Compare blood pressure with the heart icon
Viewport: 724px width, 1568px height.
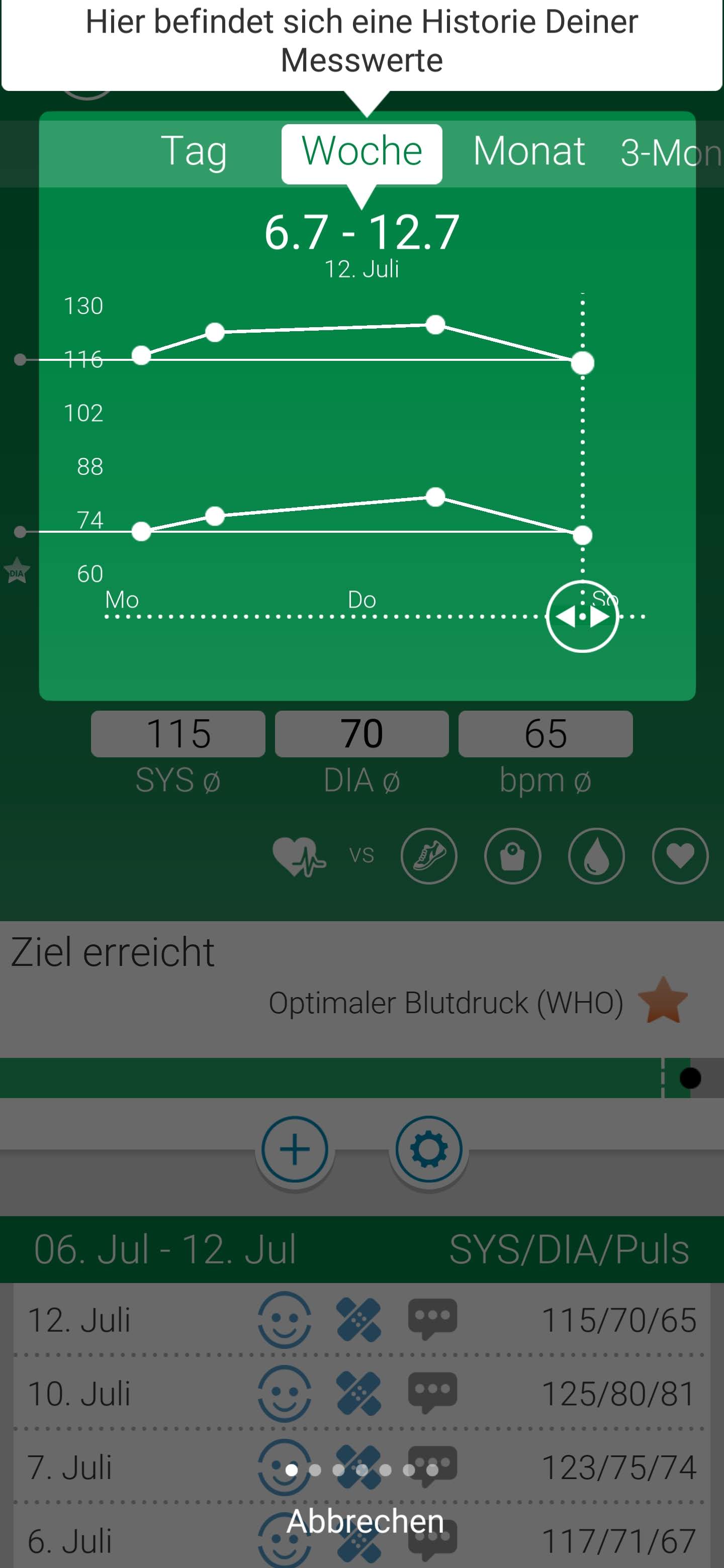680,856
